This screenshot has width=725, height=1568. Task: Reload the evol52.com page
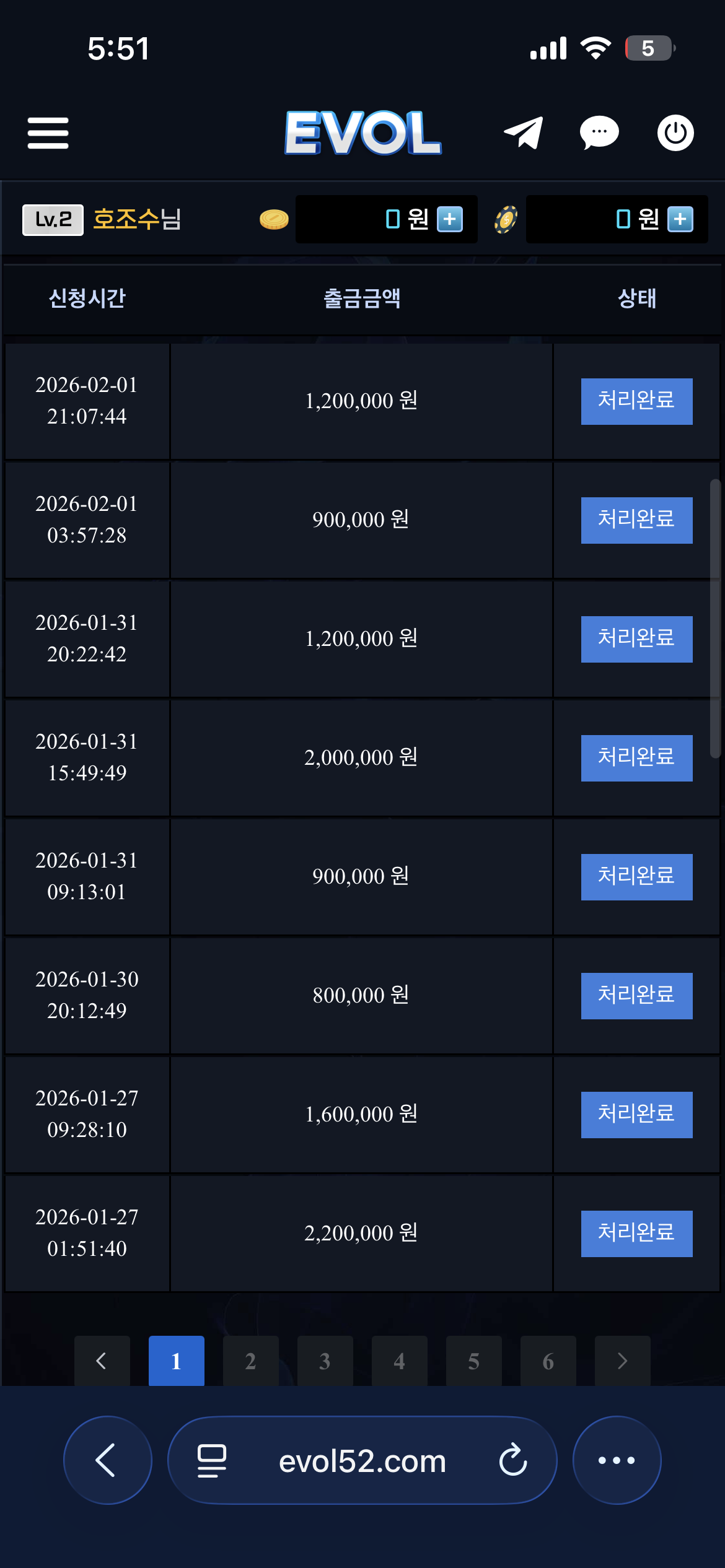[513, 1460]
